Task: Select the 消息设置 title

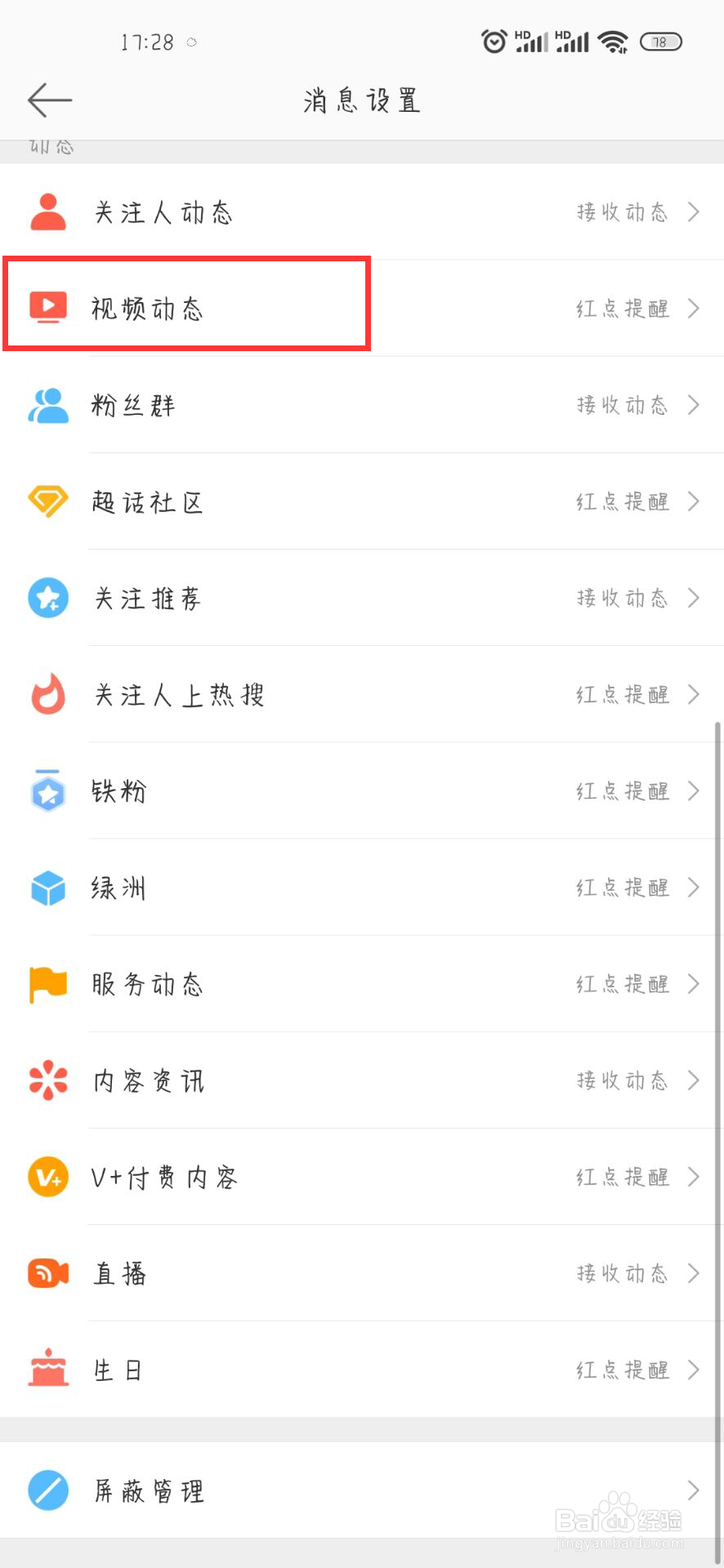Action: pyautogui.click(x=362, y=100)
